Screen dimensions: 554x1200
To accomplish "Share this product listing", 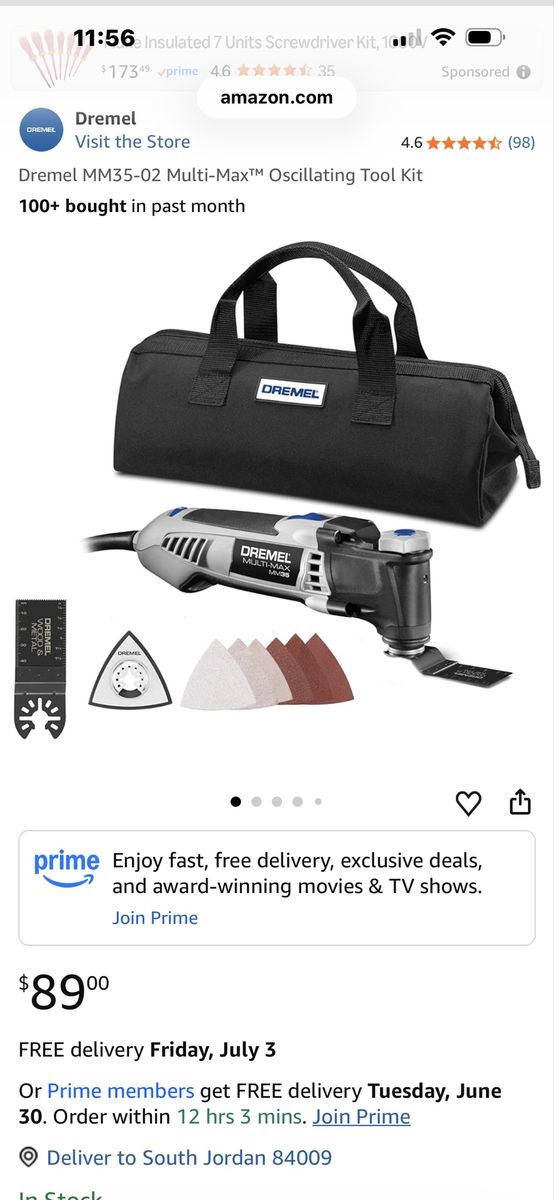I will tap(520, 802).
